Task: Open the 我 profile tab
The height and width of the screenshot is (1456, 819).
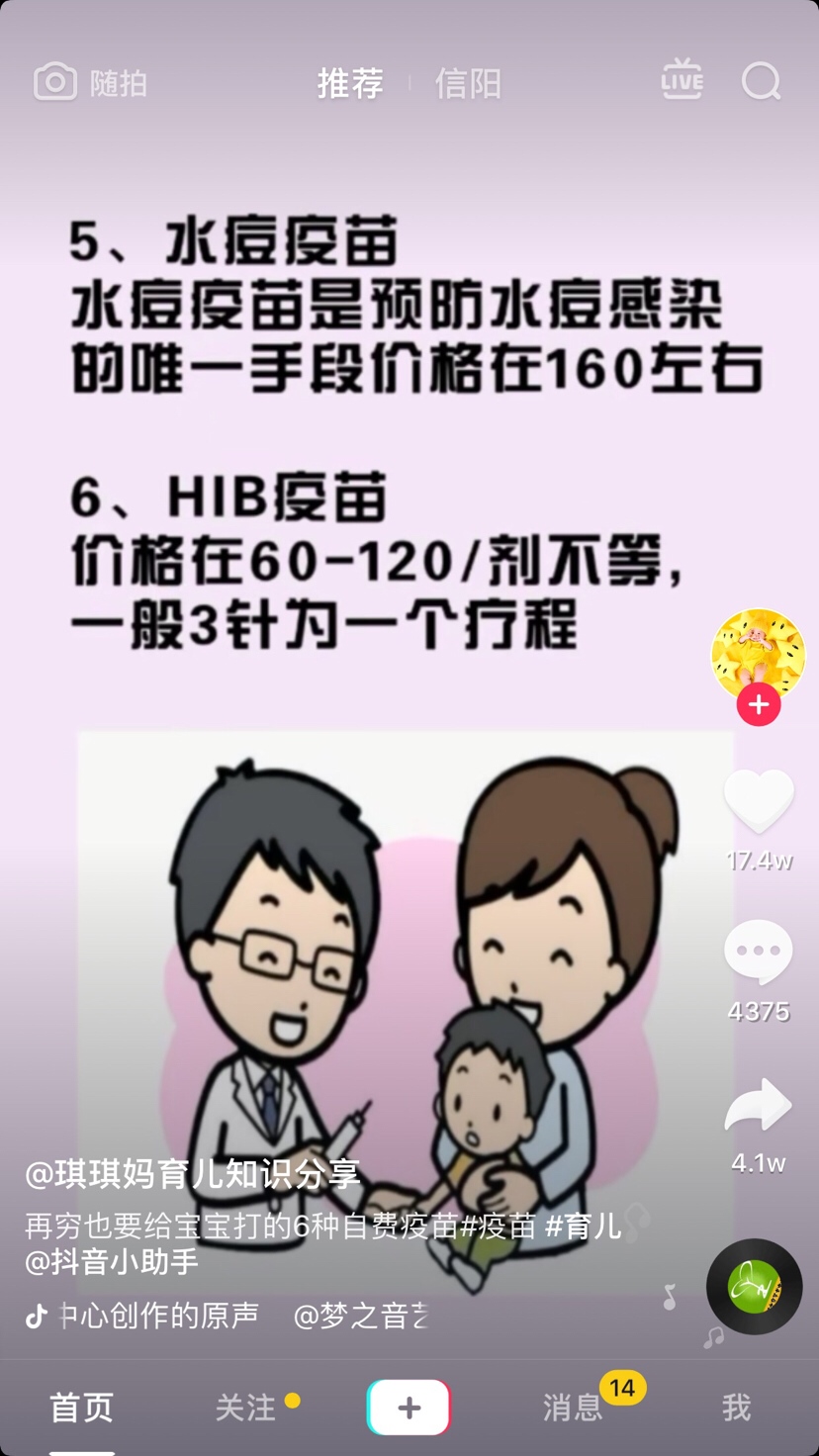Action: [736, 1407]
